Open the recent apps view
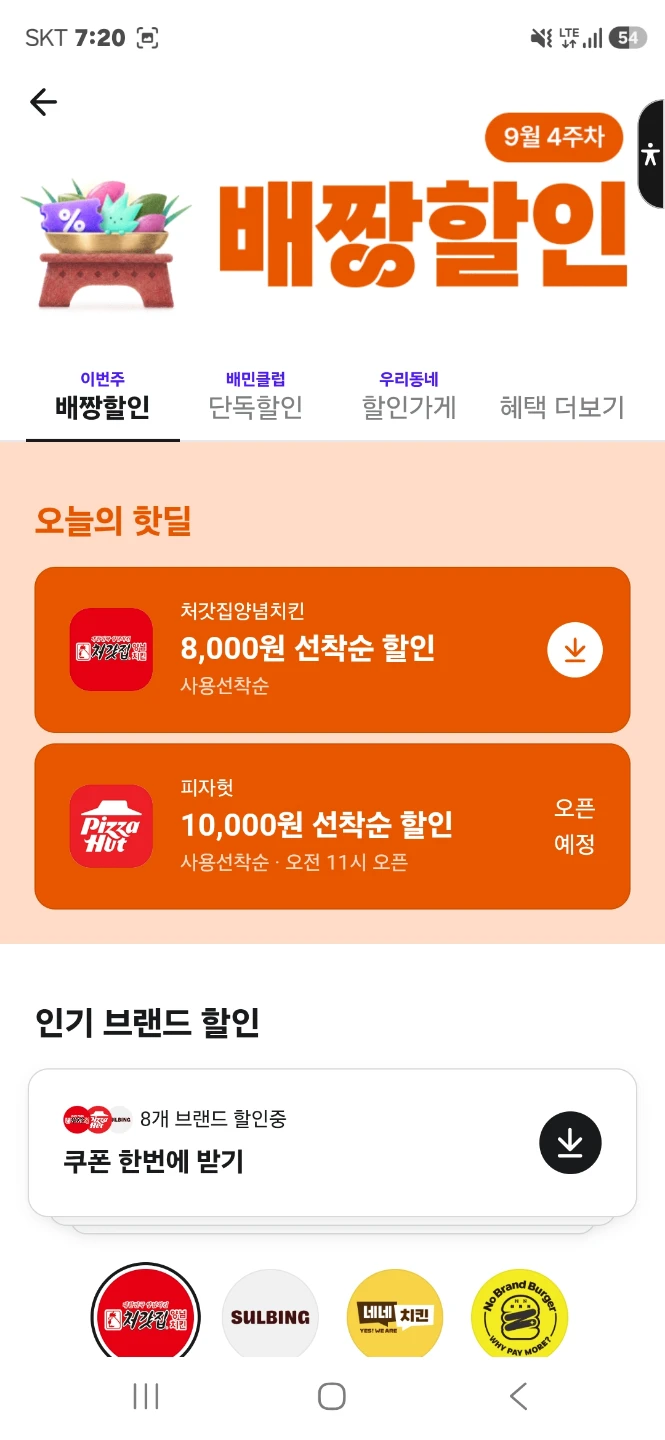 pyautogui.click(x=146, y=1397)
